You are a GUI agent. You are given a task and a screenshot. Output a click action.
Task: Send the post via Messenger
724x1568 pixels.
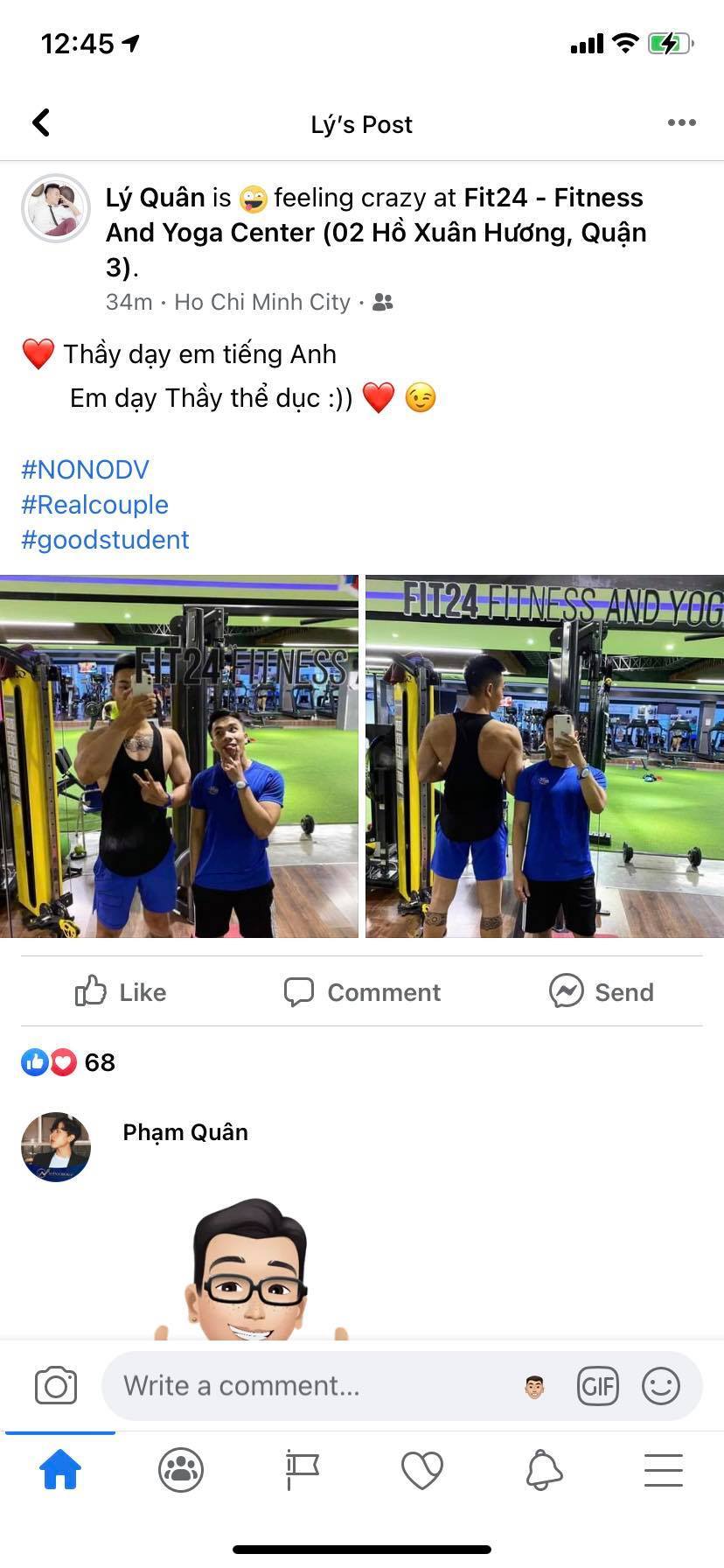tap(602, 991)
